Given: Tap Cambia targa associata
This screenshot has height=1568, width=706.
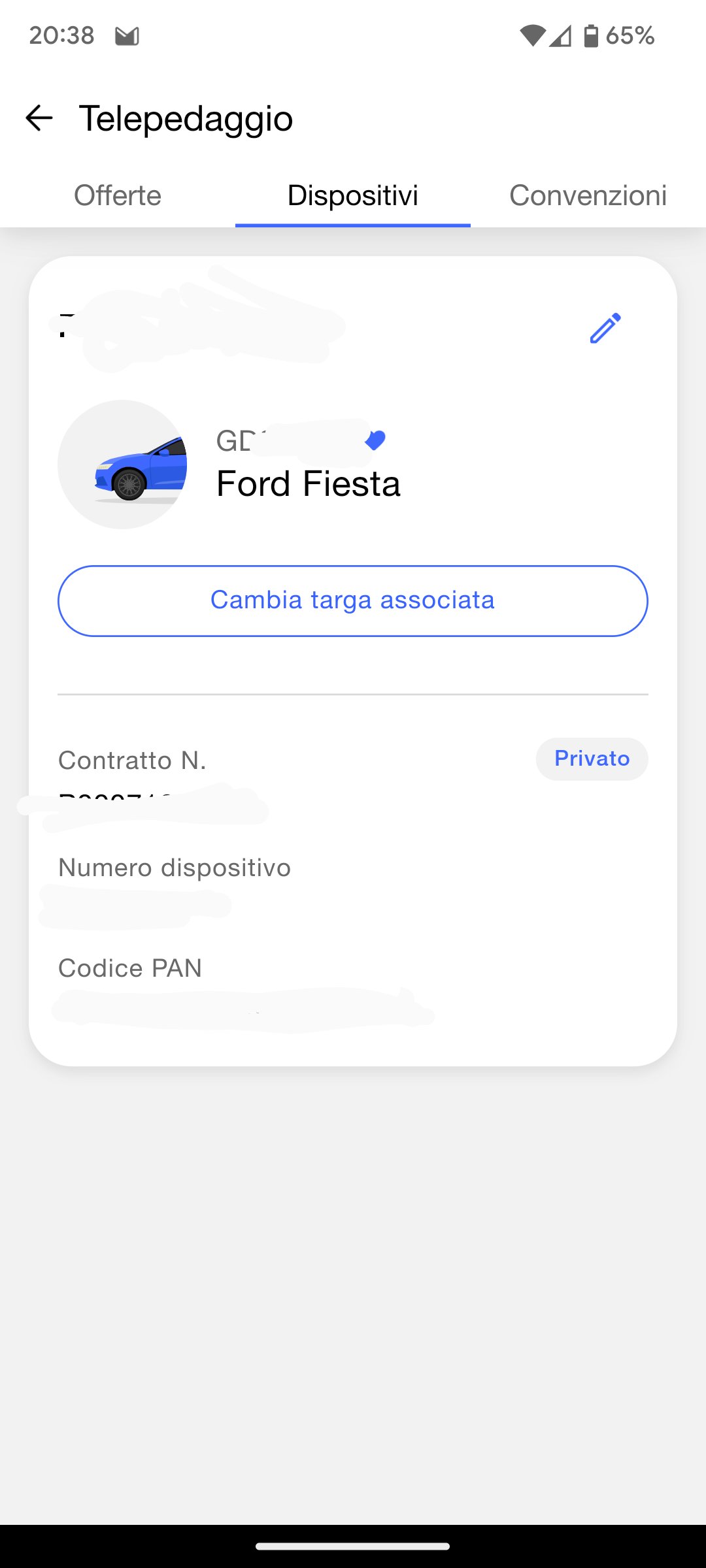Looking at the screenshot, I should pyautogui.click(x=353, y=601).
